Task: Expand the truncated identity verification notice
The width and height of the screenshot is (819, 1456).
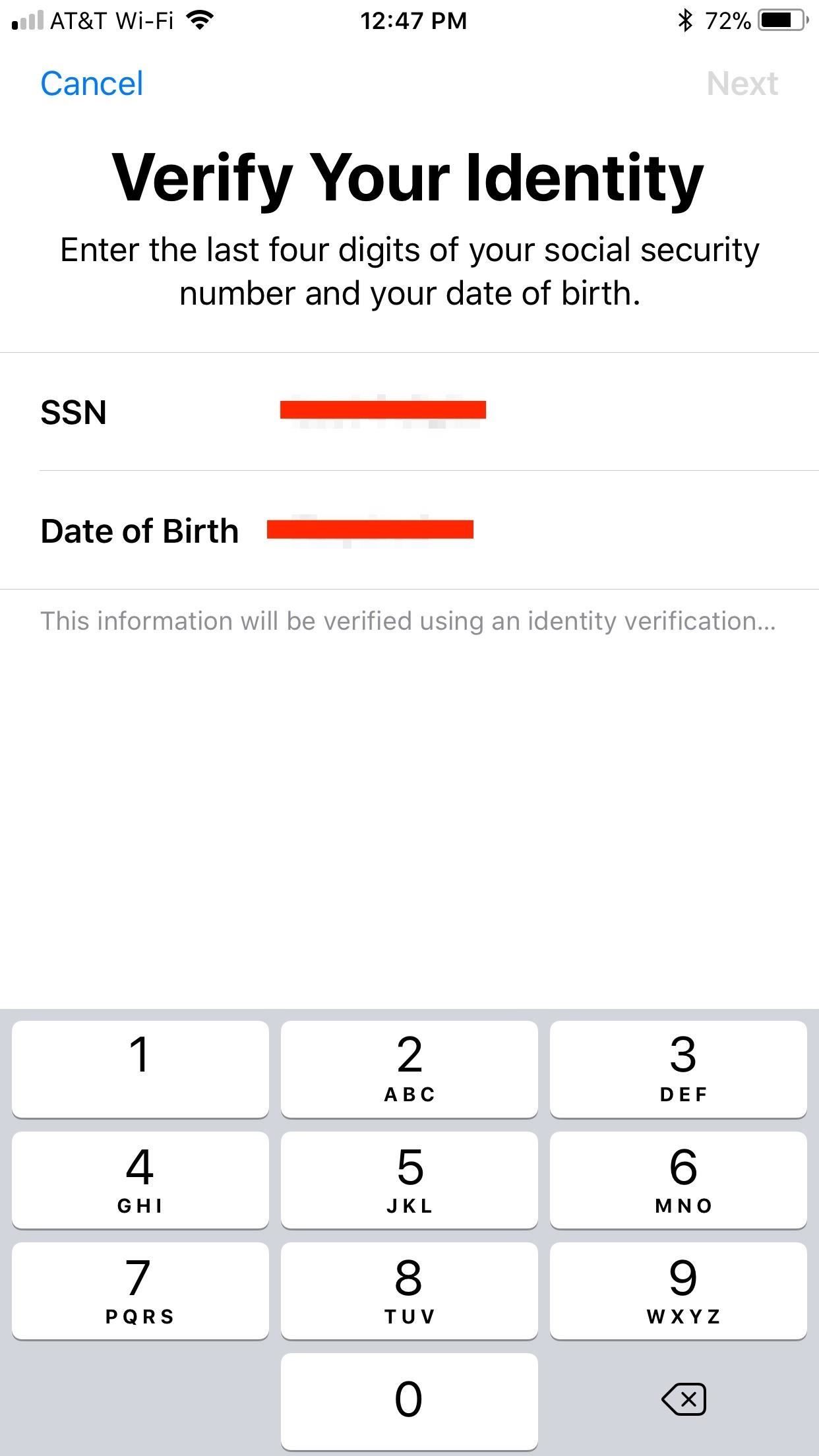Action: (408, 621)
